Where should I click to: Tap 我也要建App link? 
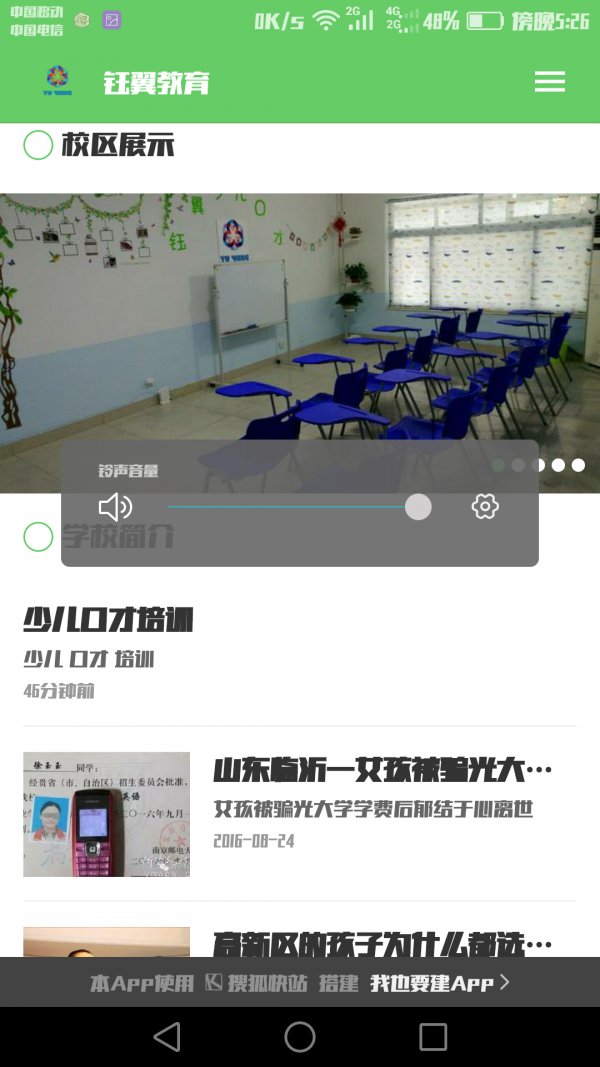pos(438,983)
